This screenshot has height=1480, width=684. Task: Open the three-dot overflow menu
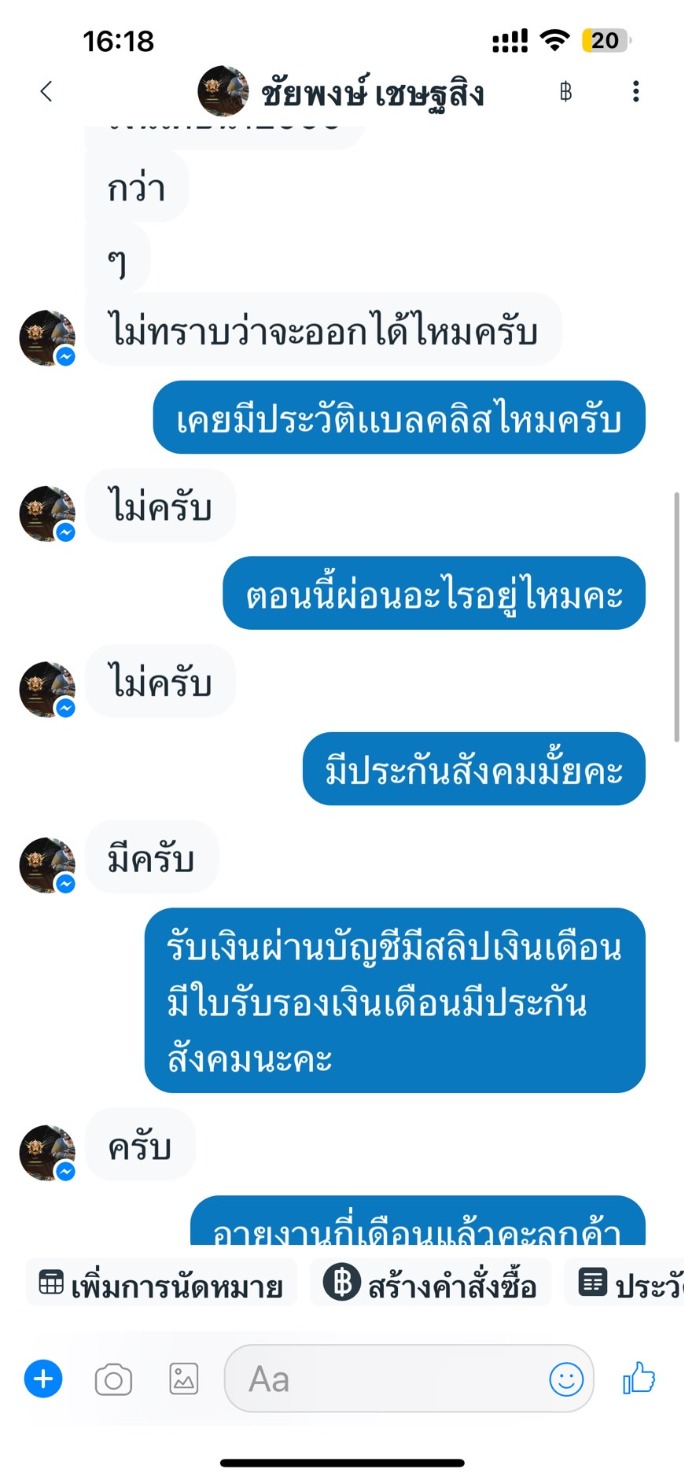(x=636, y=92)
